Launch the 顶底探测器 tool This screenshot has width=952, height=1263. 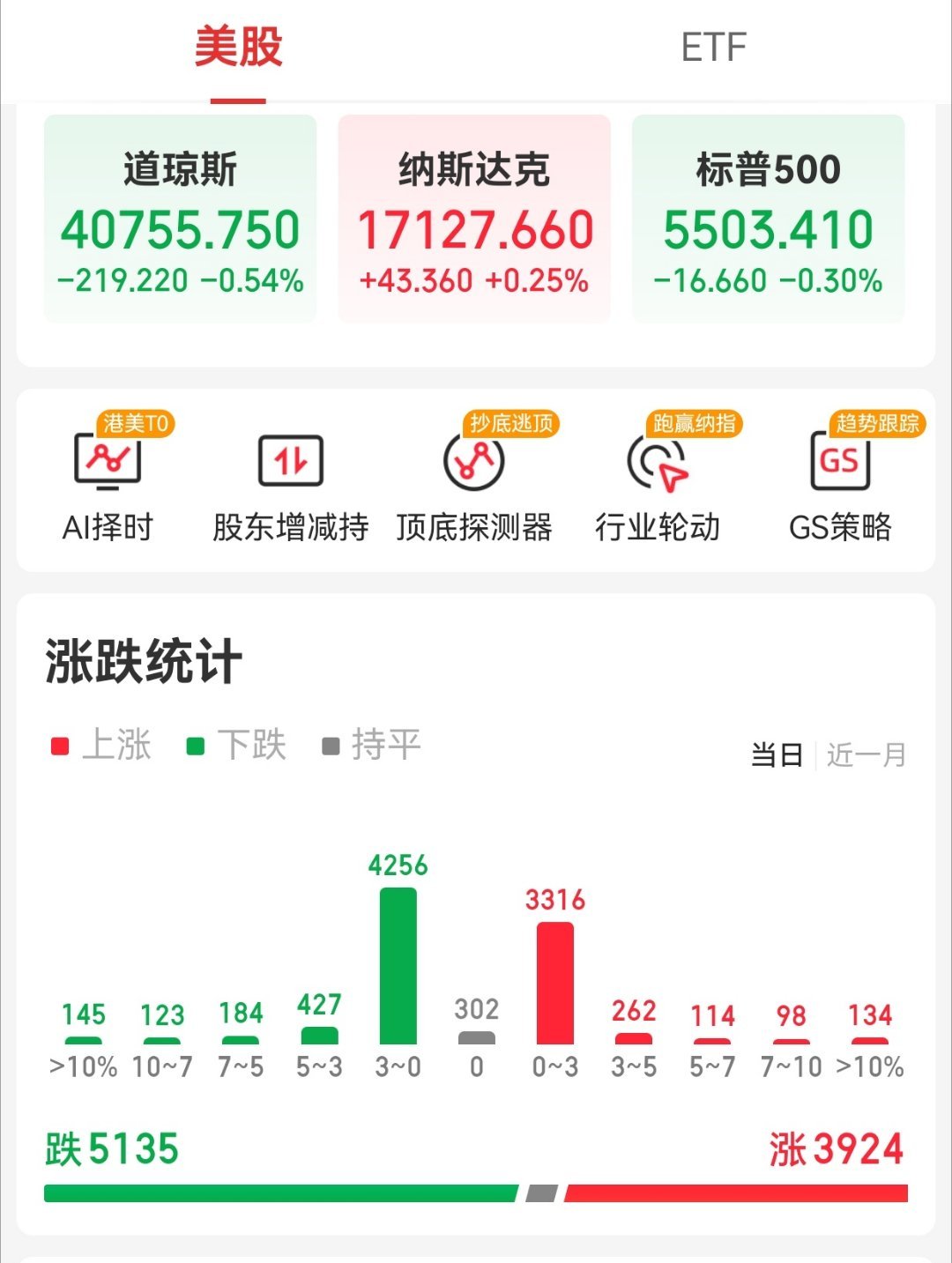coord(474,482)
